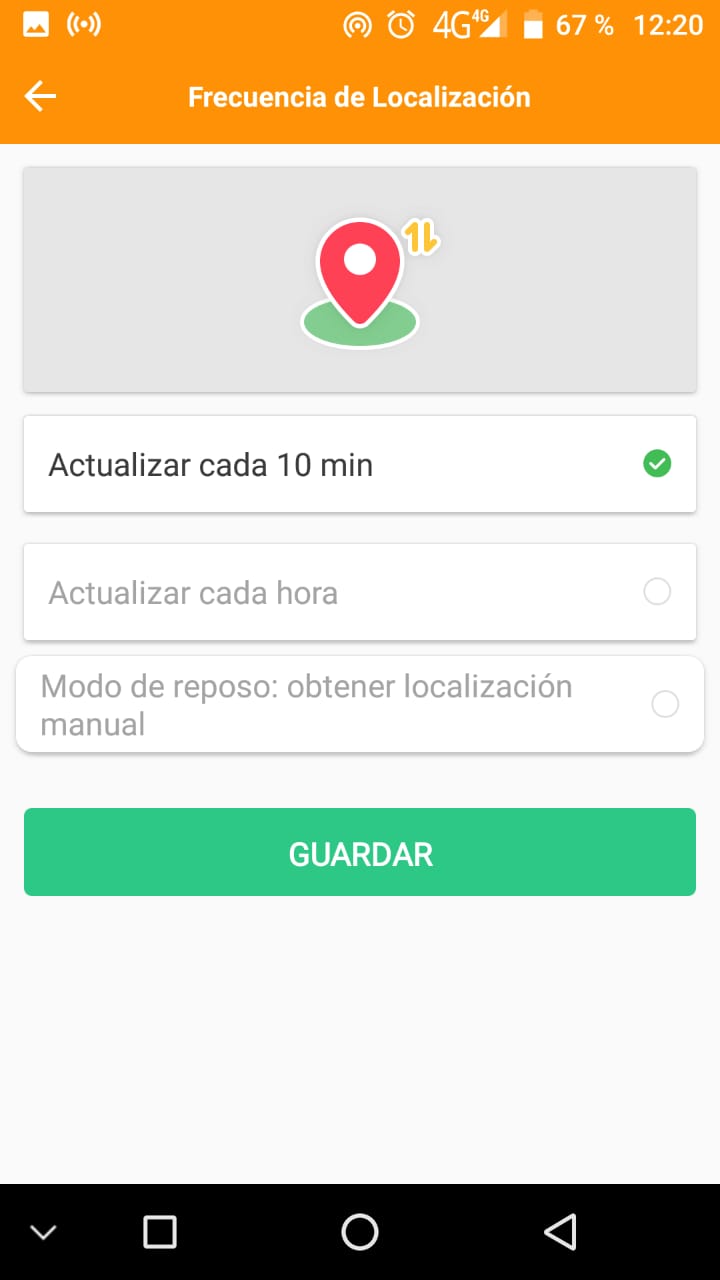
Task: Choose Actualizar cada hora option
Action: 360,592
